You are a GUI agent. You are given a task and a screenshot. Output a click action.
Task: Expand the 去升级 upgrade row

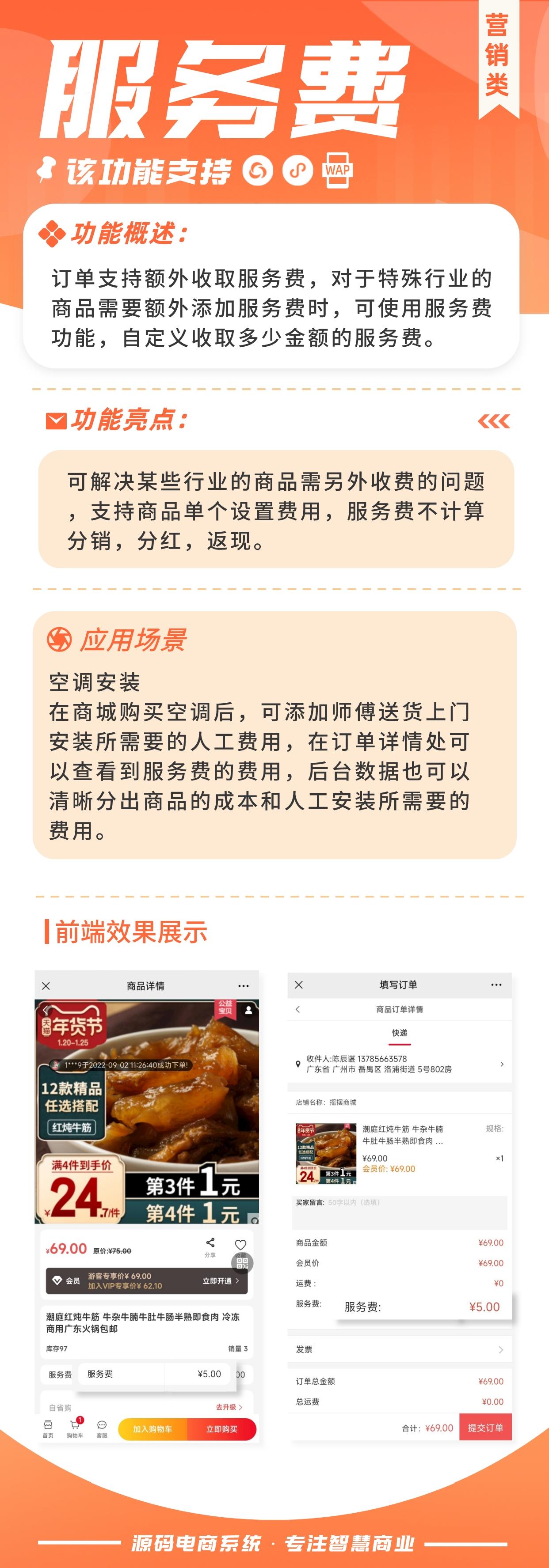pyautogui.click(x=229, y=1407)
